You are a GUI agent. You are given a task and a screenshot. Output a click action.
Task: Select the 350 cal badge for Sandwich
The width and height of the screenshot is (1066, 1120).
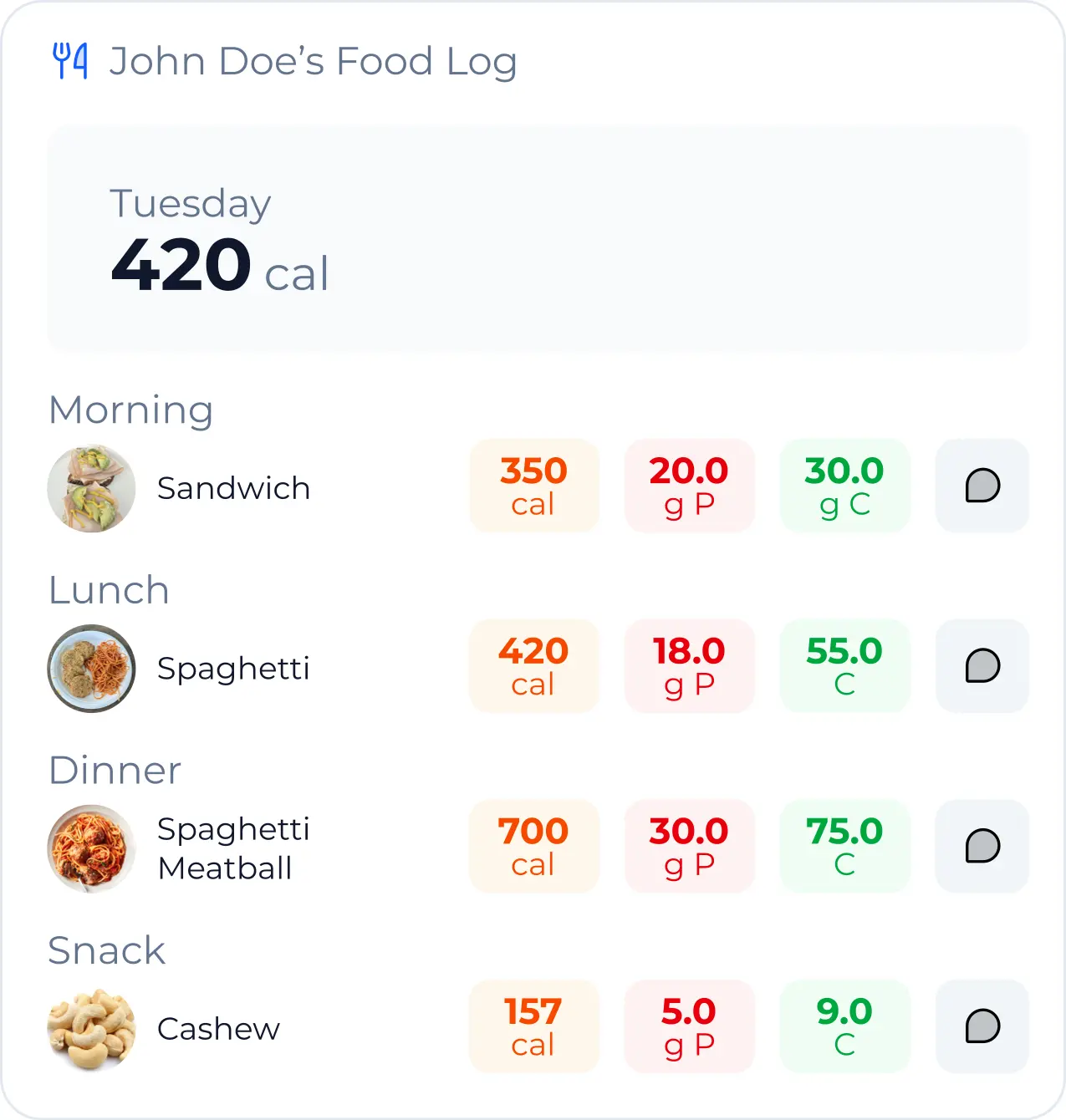(x=534, y=486)
